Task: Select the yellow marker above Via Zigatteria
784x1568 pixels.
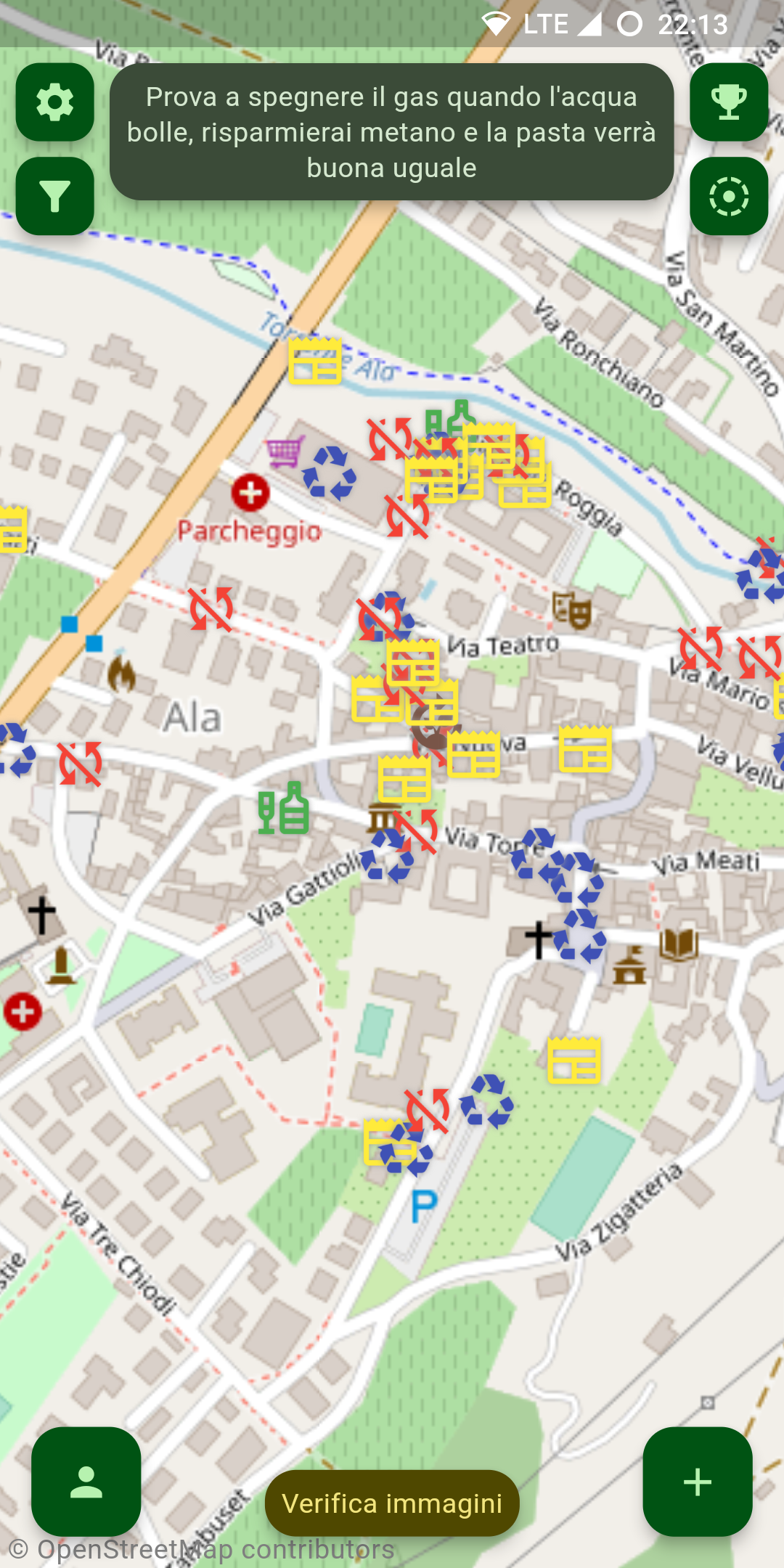Action: [574, 1061]
